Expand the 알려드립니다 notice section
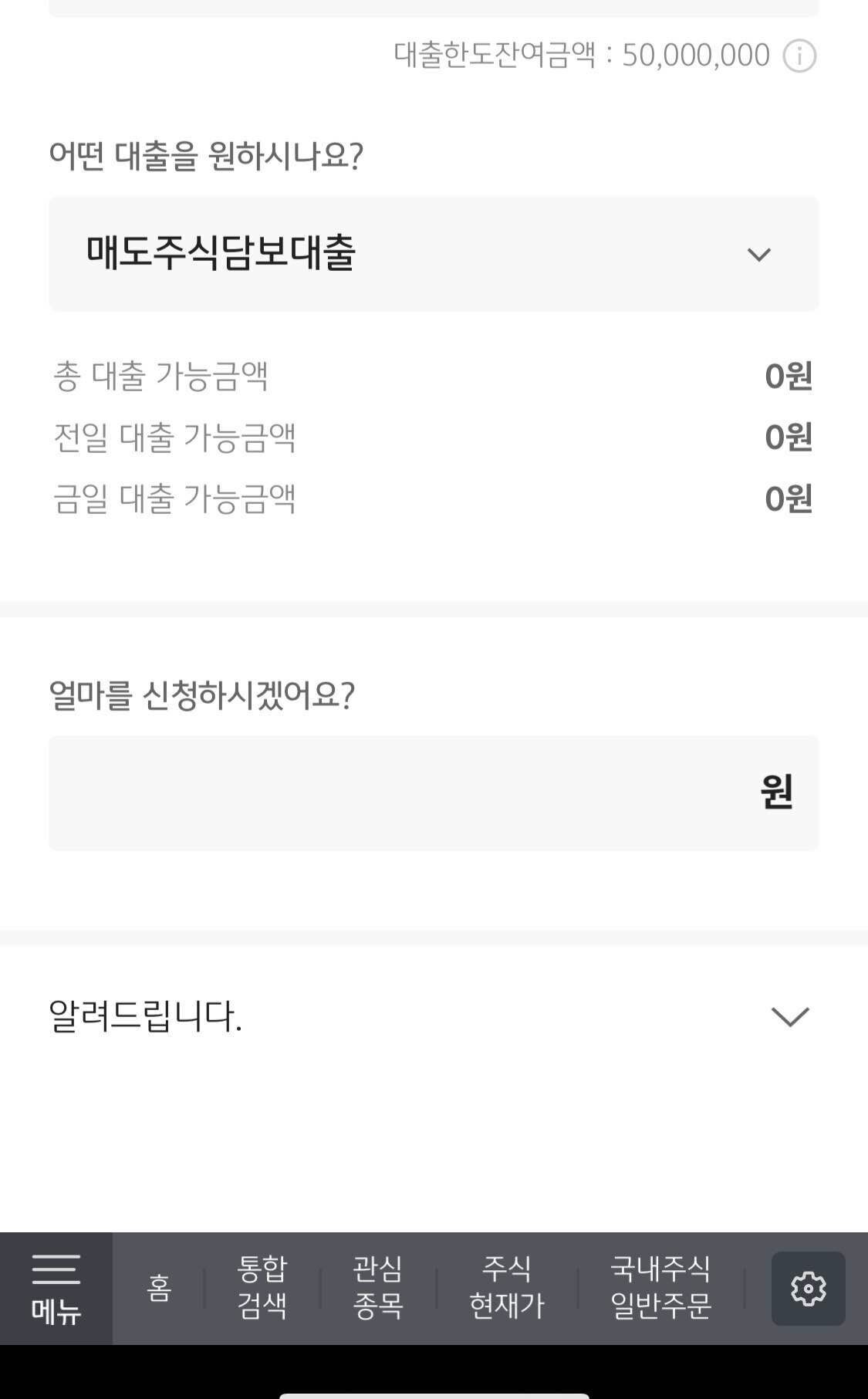This screenshot has width=868, height=1399. click(x=434, y=1017)
